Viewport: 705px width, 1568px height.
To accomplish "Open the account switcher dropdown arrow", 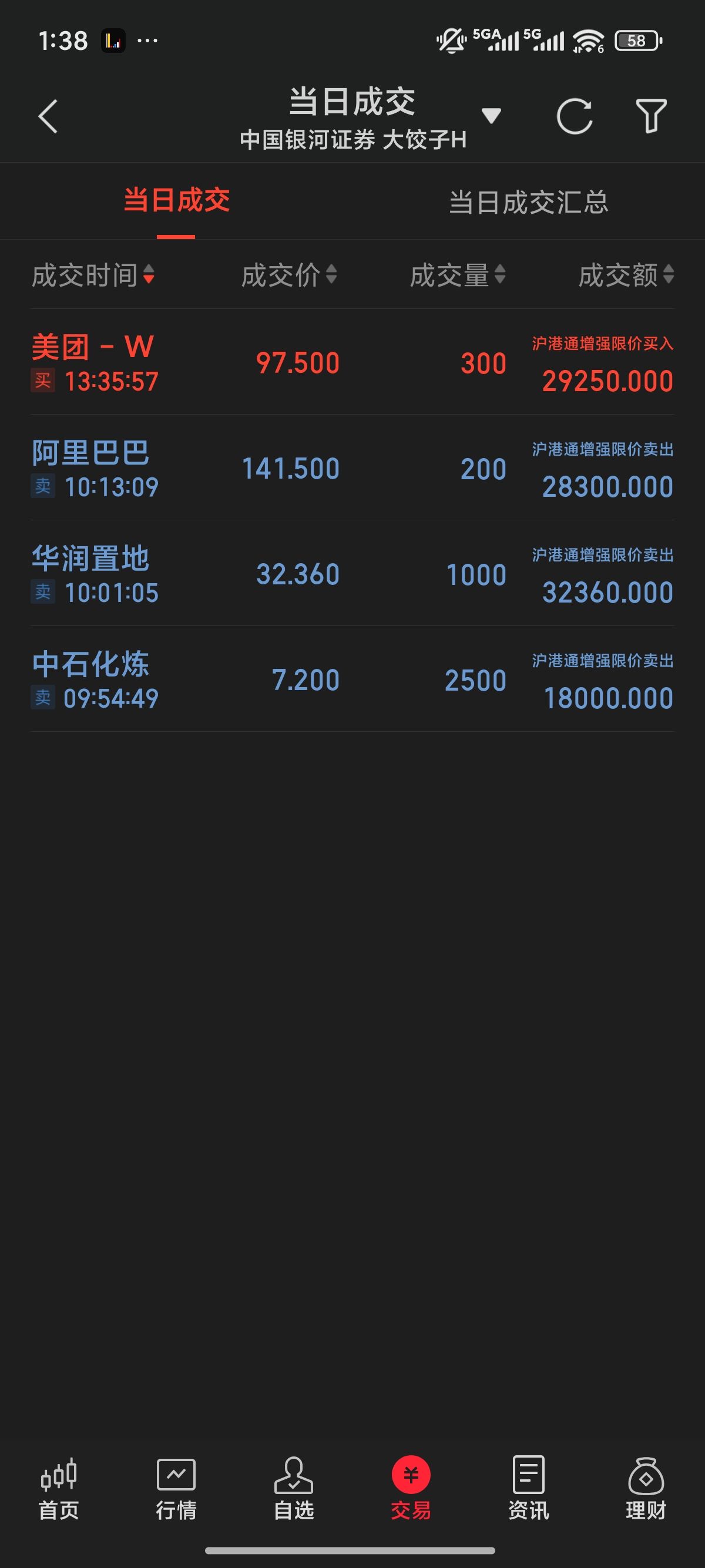I will (x=491, y=115).
